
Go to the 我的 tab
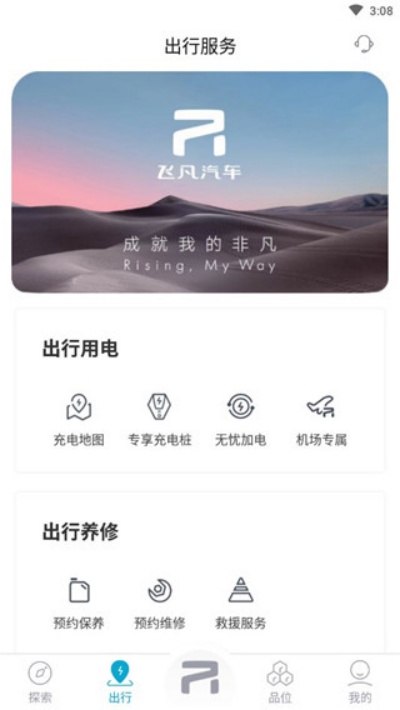coord(360,682)
